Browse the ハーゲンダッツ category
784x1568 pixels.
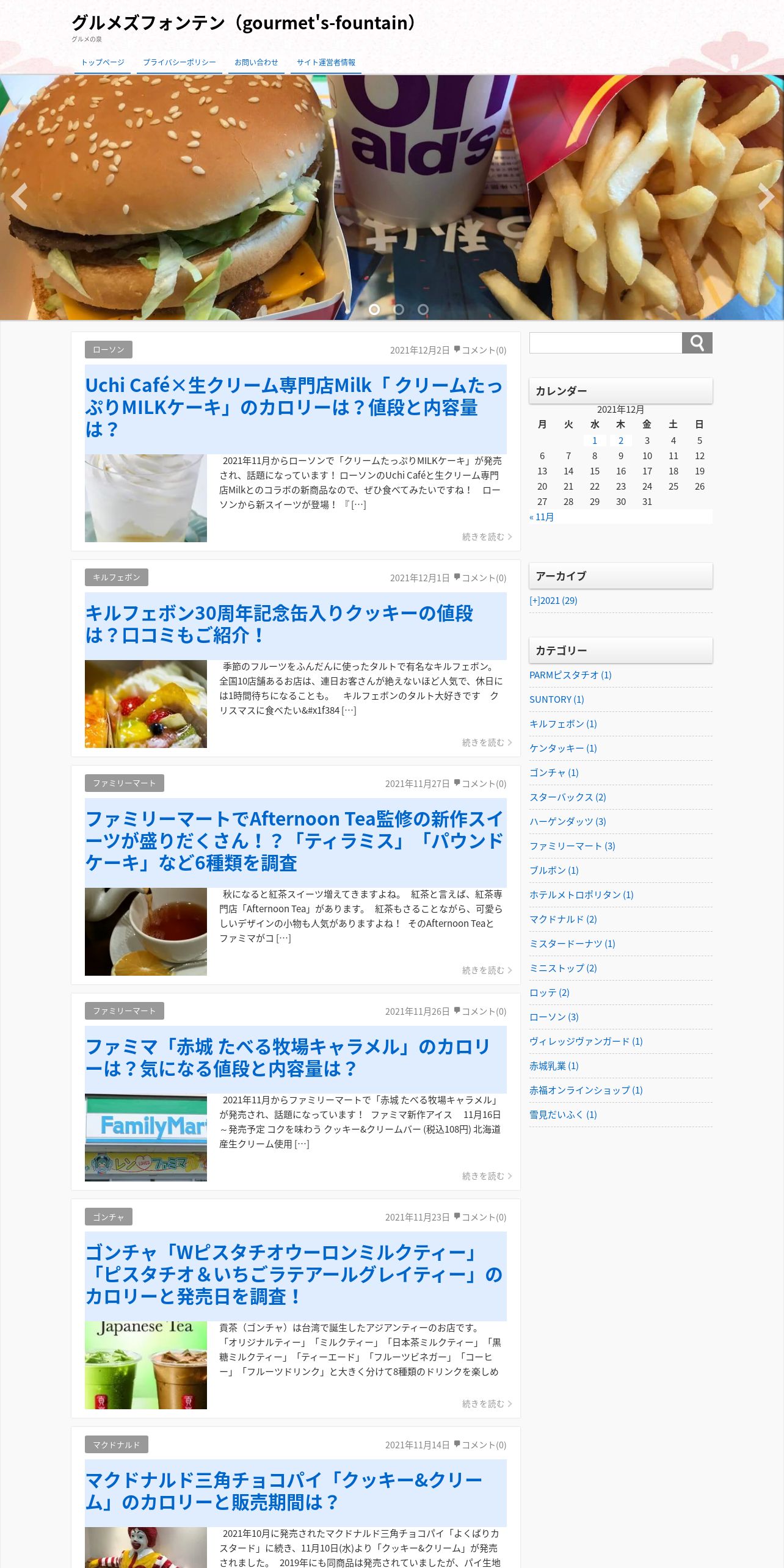(568, 821)
